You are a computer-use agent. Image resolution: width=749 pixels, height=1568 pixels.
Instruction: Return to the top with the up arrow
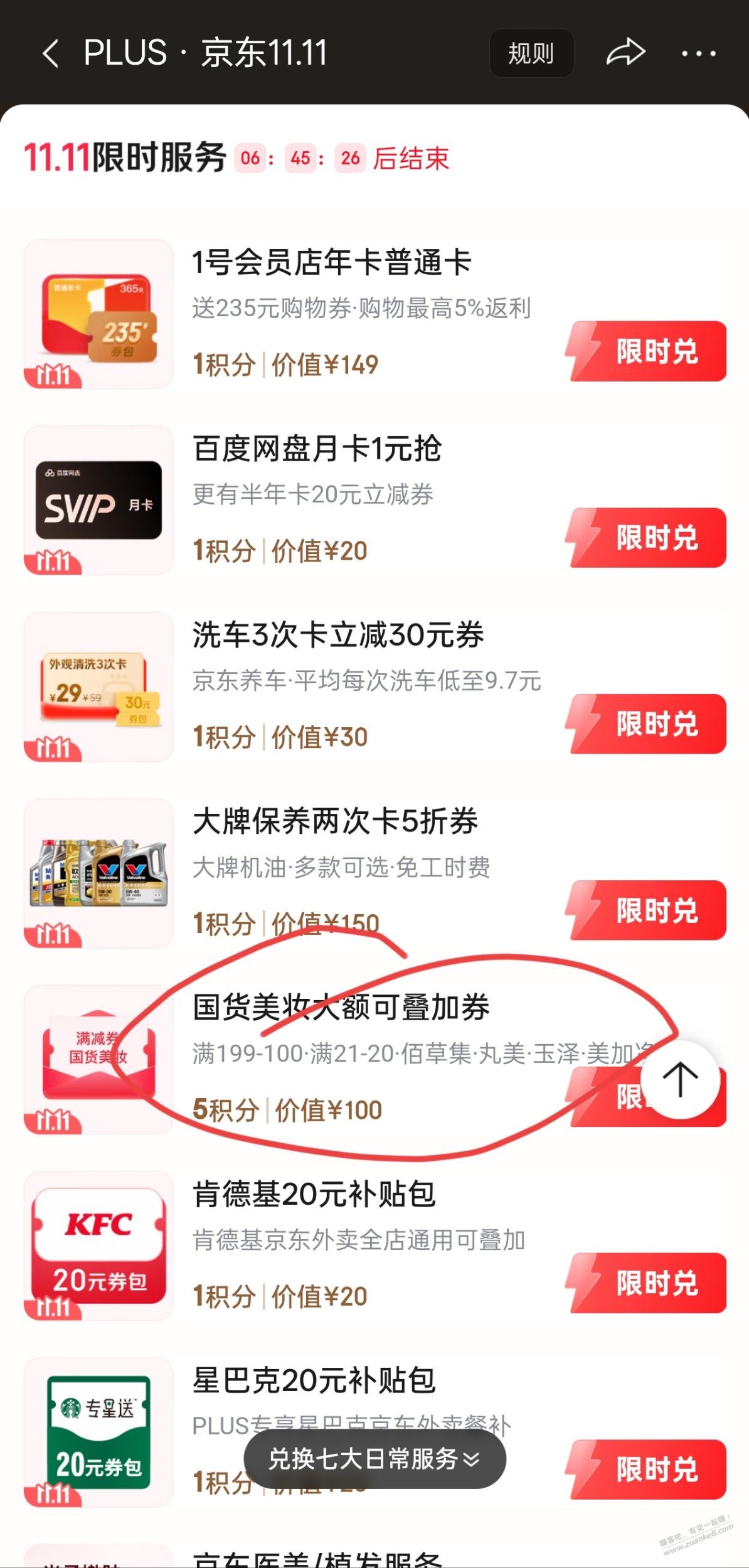[680, 1080]
